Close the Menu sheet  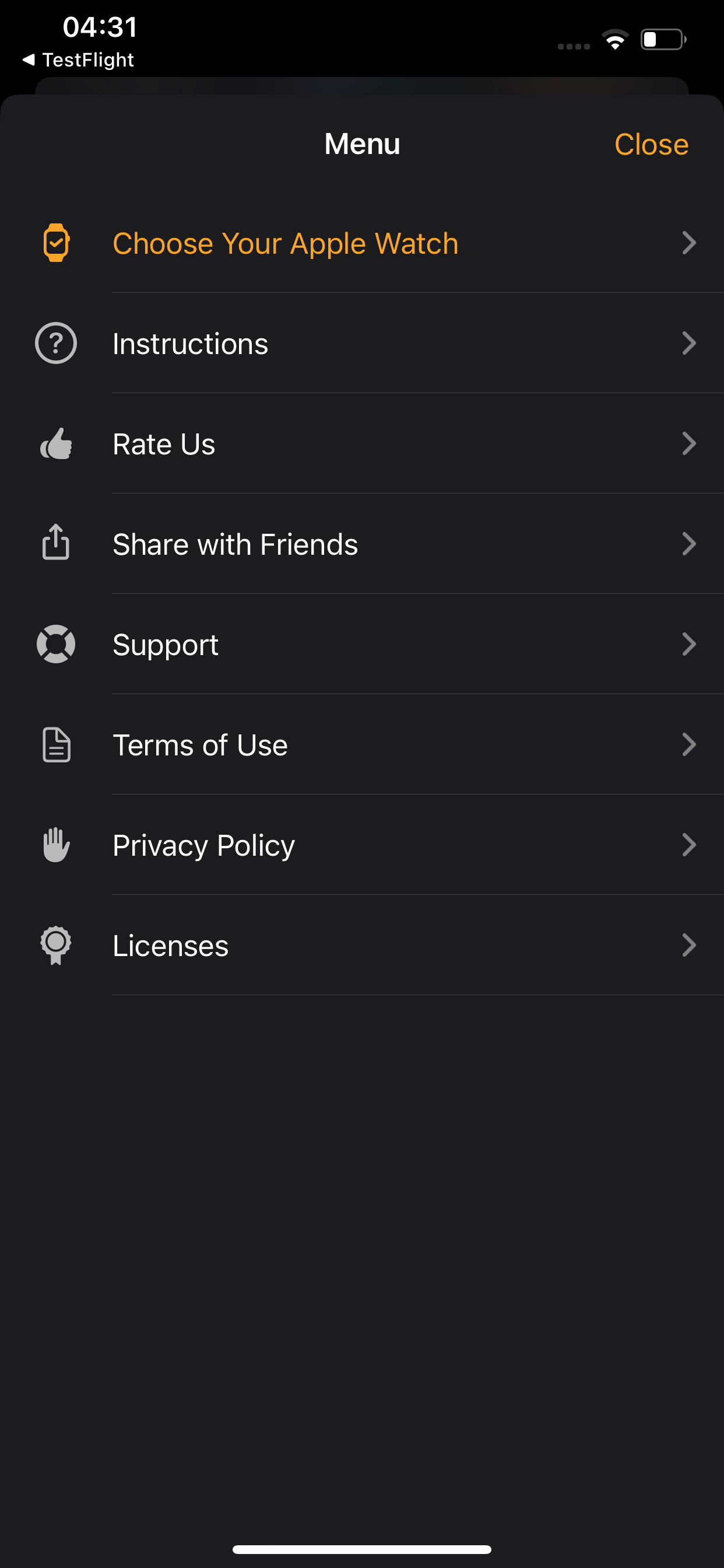(x=651, y=144)
